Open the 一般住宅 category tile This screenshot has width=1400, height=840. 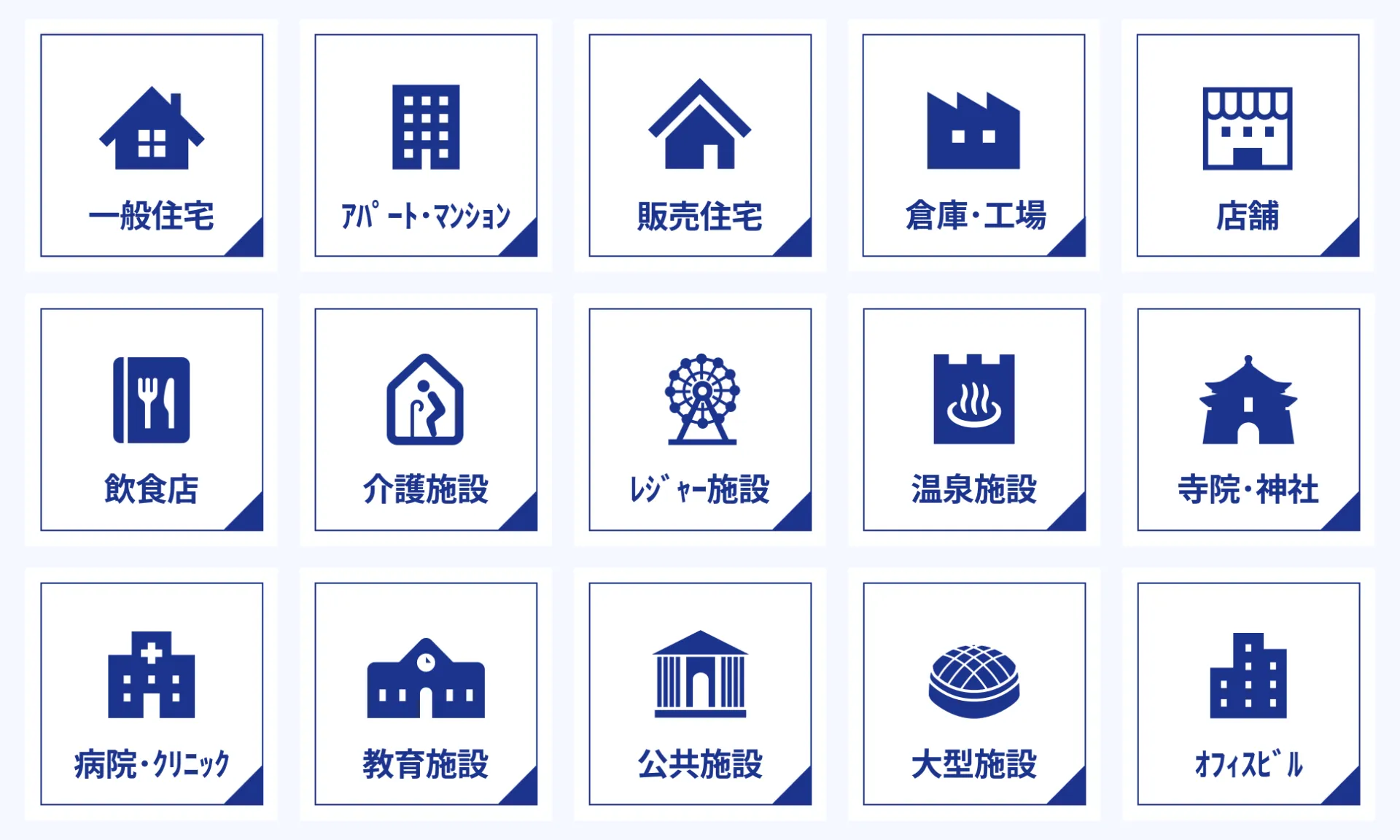coord(152,146)
